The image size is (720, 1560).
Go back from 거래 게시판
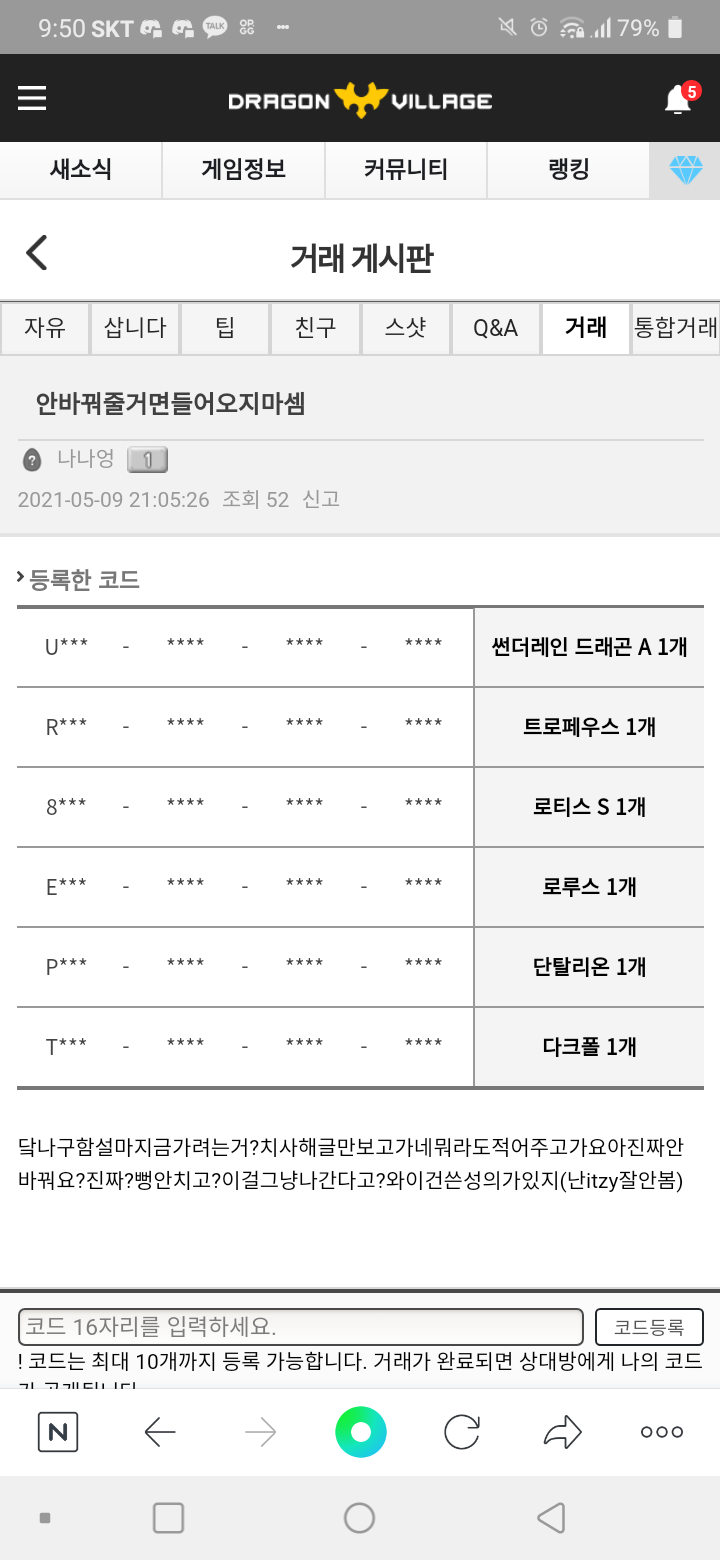click(x=37, y=253)
